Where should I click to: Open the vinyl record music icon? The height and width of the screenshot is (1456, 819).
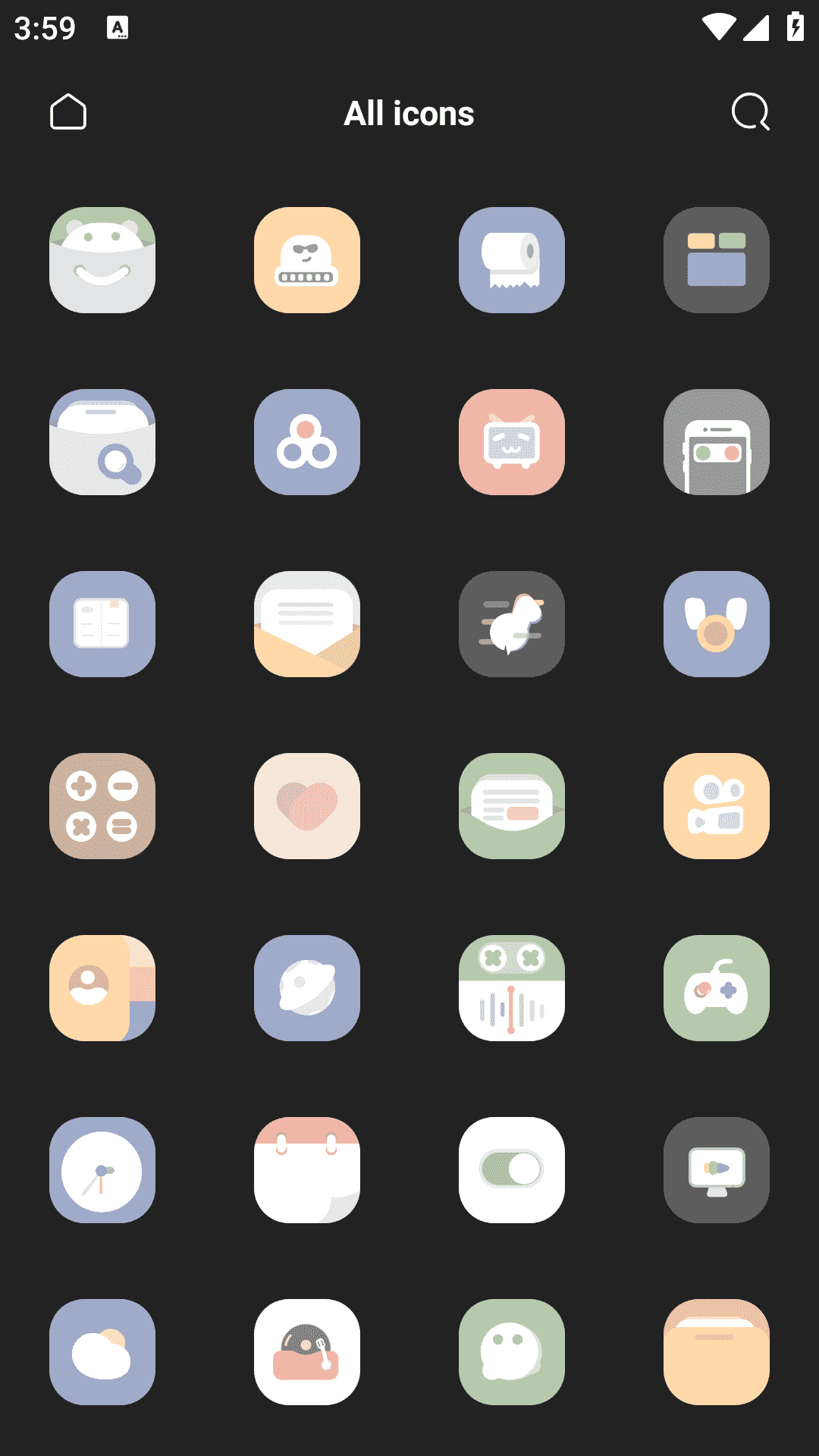(307, 1352)
